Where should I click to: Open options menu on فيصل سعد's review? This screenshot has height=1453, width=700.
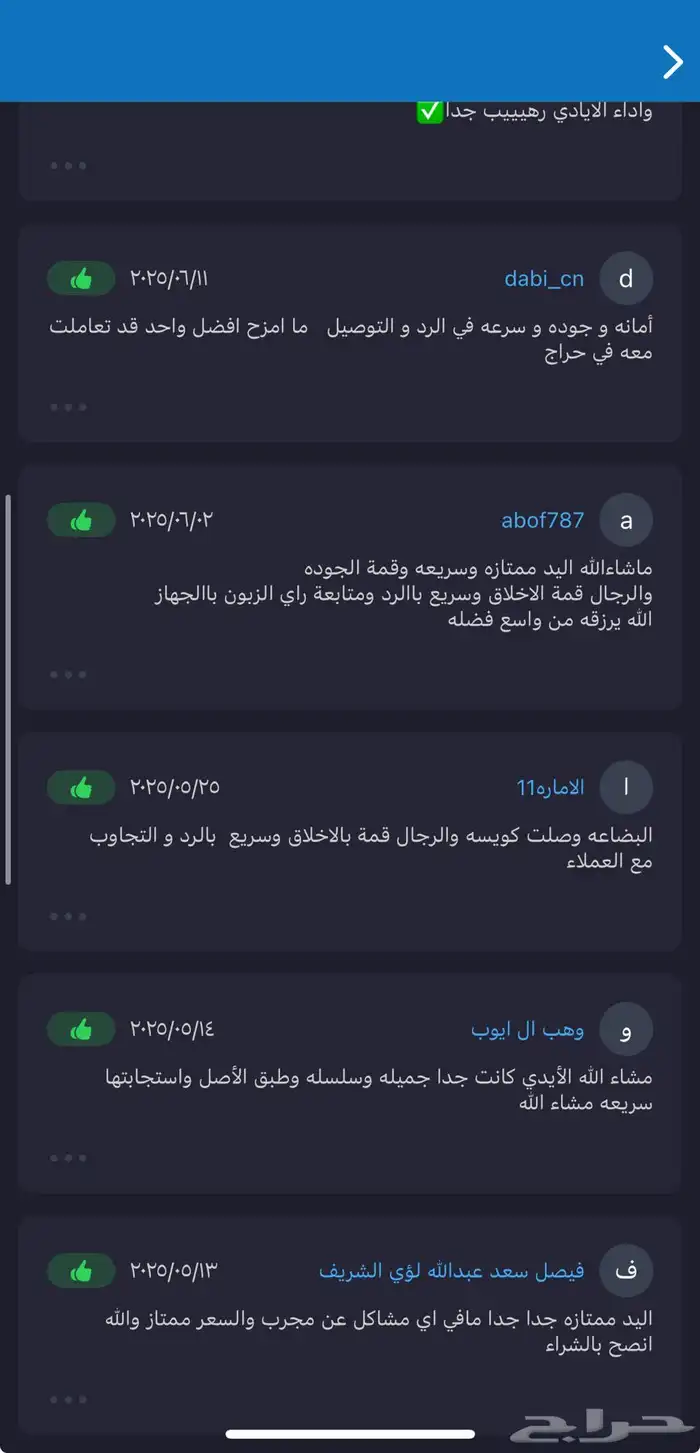coord(68,1400)
